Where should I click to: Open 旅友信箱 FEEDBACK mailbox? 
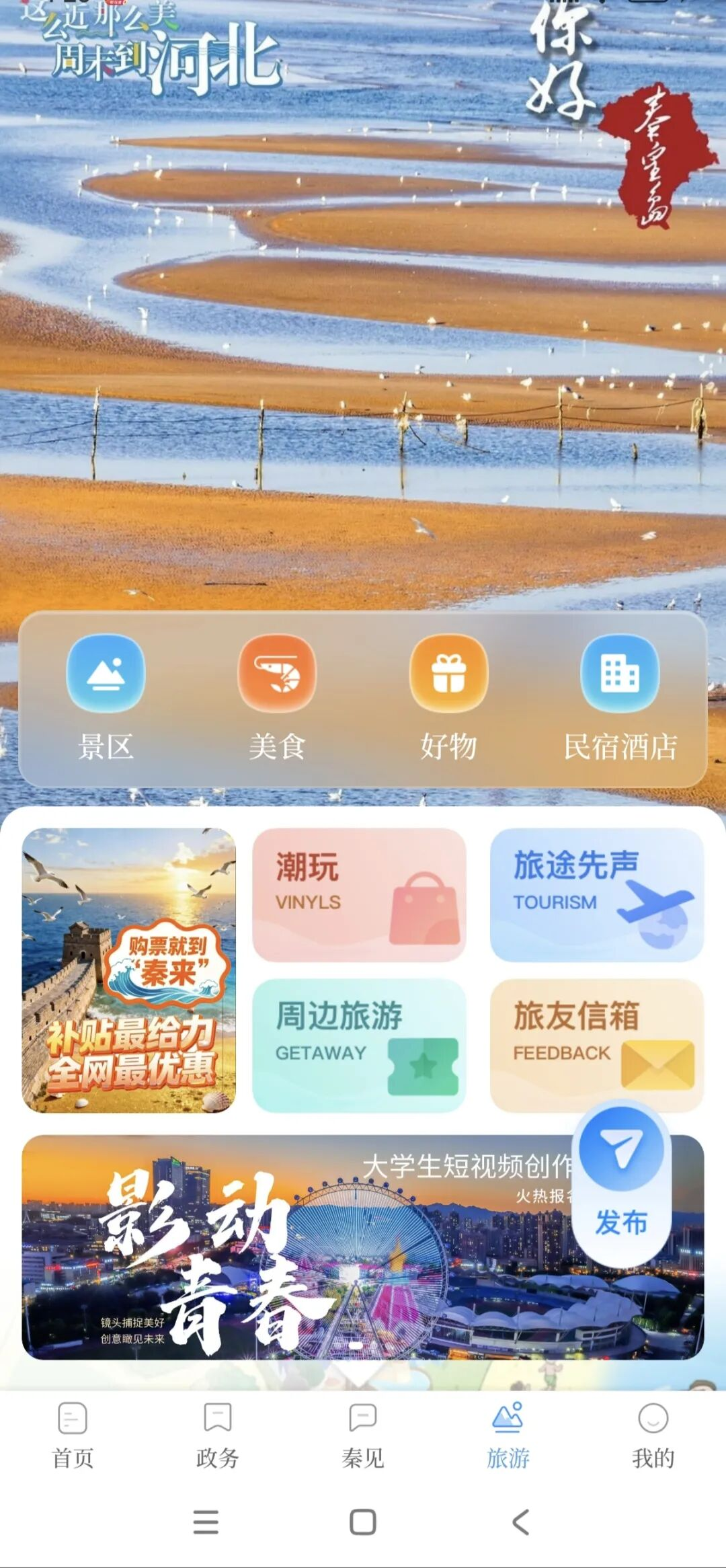597,1045
